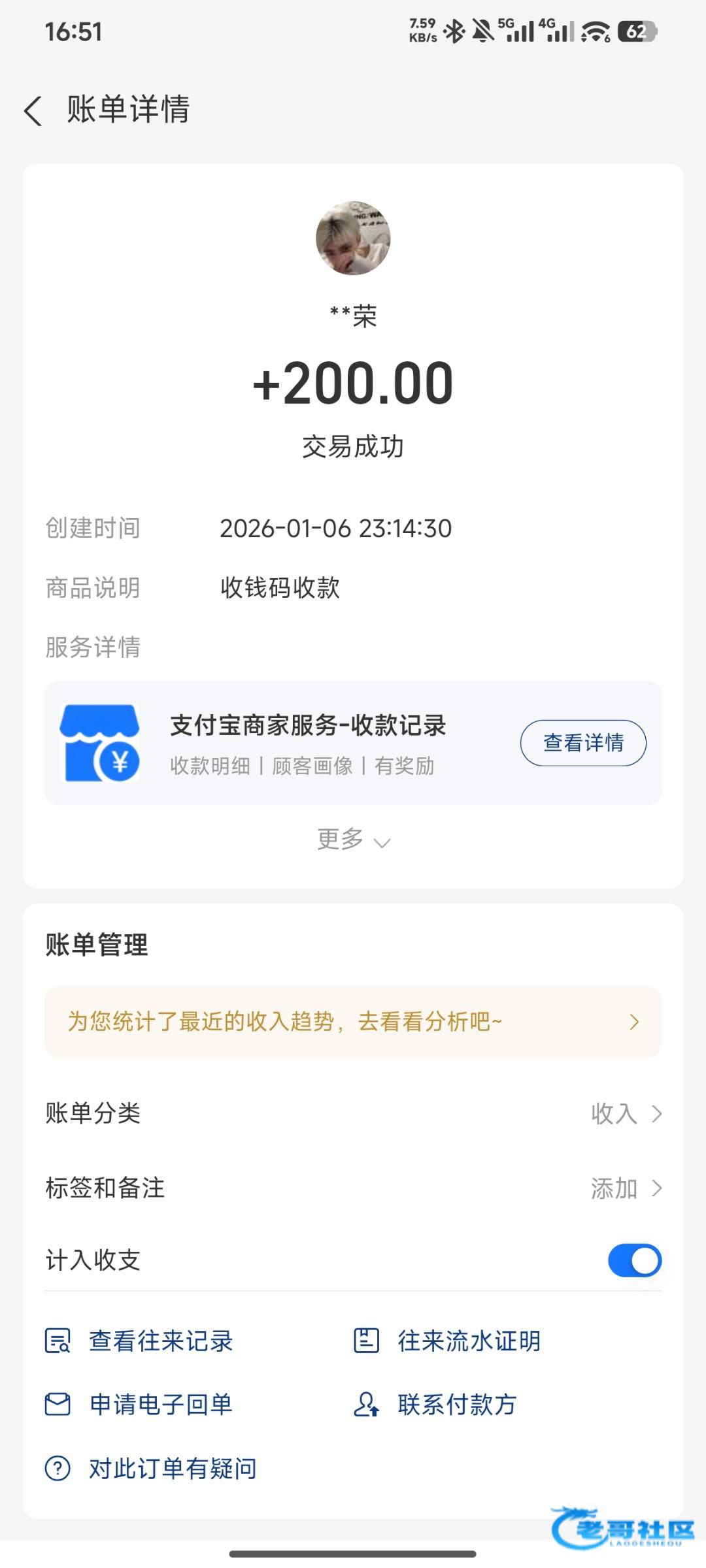Select 申请电子回单
The image size is (706, 1568).
[140, 1405]
